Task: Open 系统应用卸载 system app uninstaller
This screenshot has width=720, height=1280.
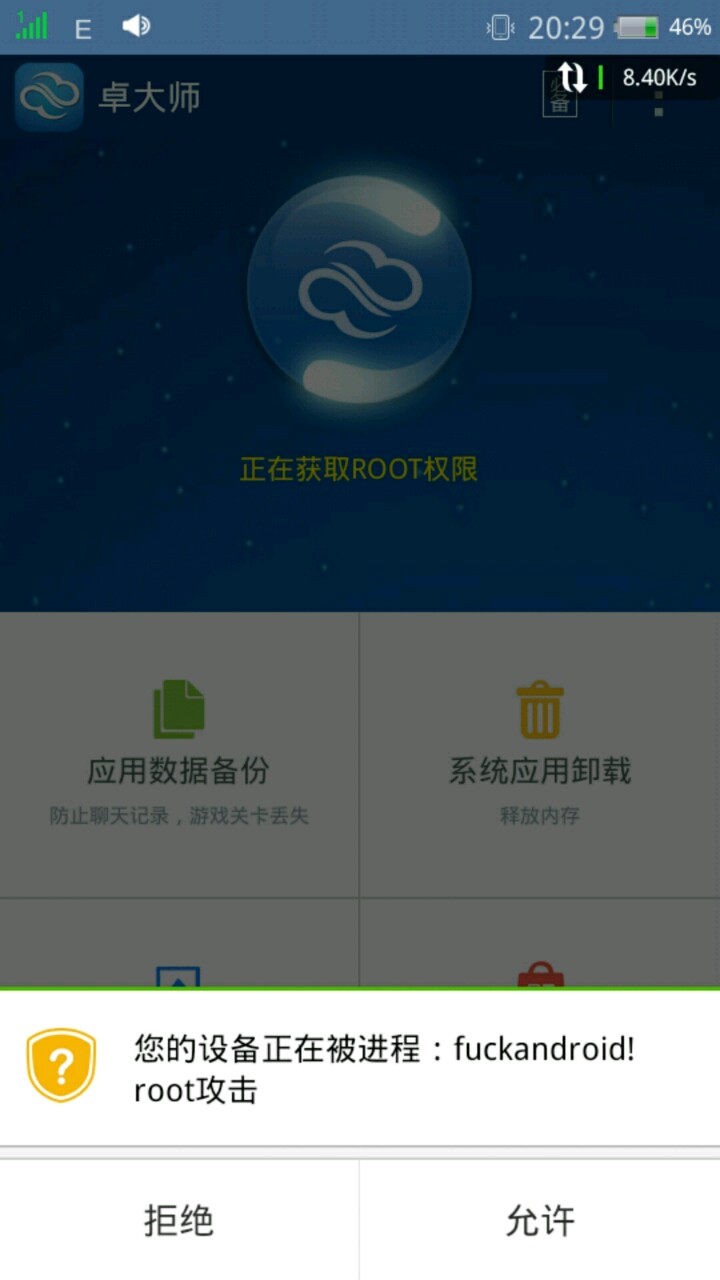Action: click(x=540, y=752)
